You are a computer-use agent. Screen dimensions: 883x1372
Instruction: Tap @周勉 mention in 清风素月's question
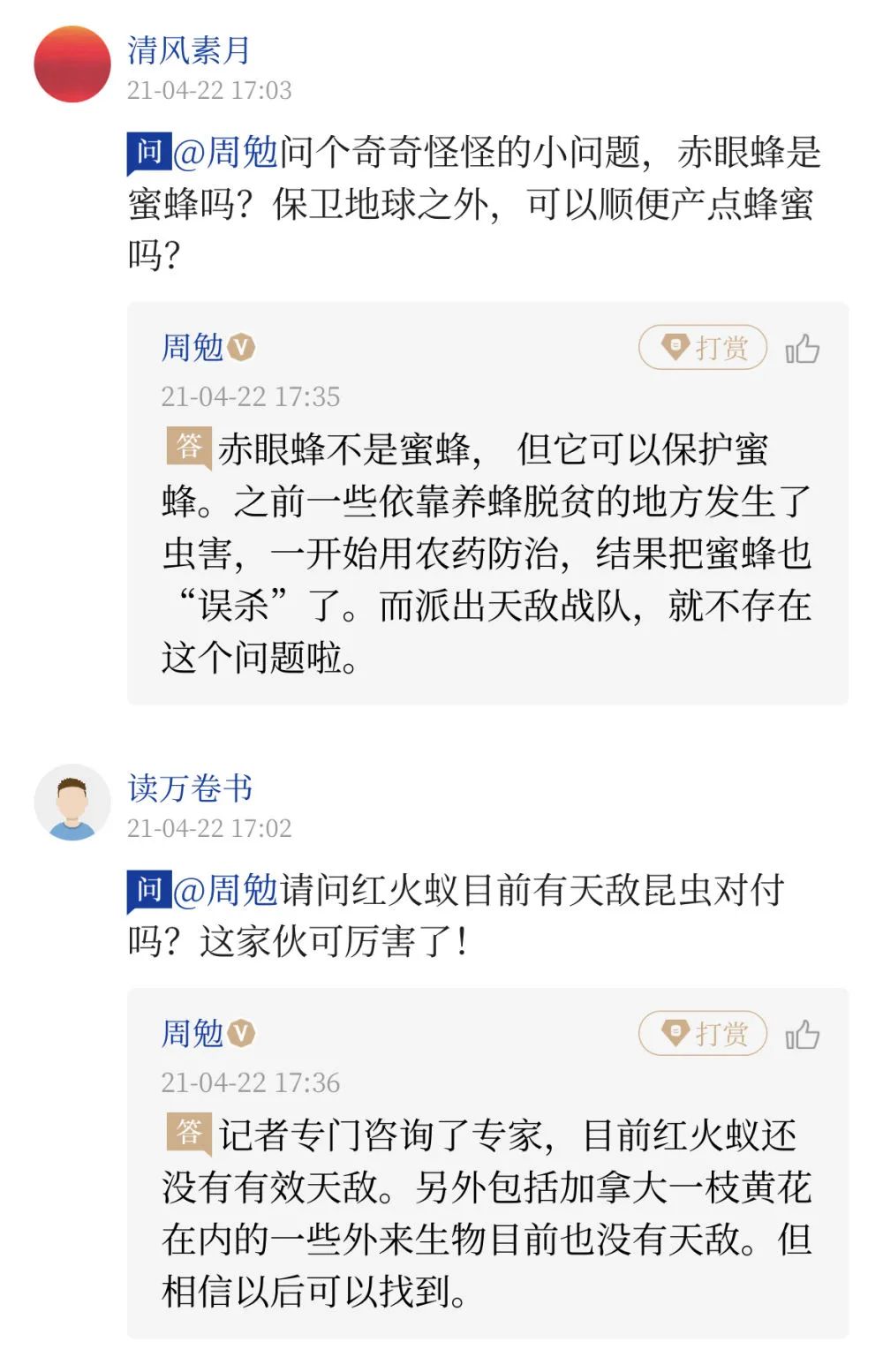click(226, 153)
